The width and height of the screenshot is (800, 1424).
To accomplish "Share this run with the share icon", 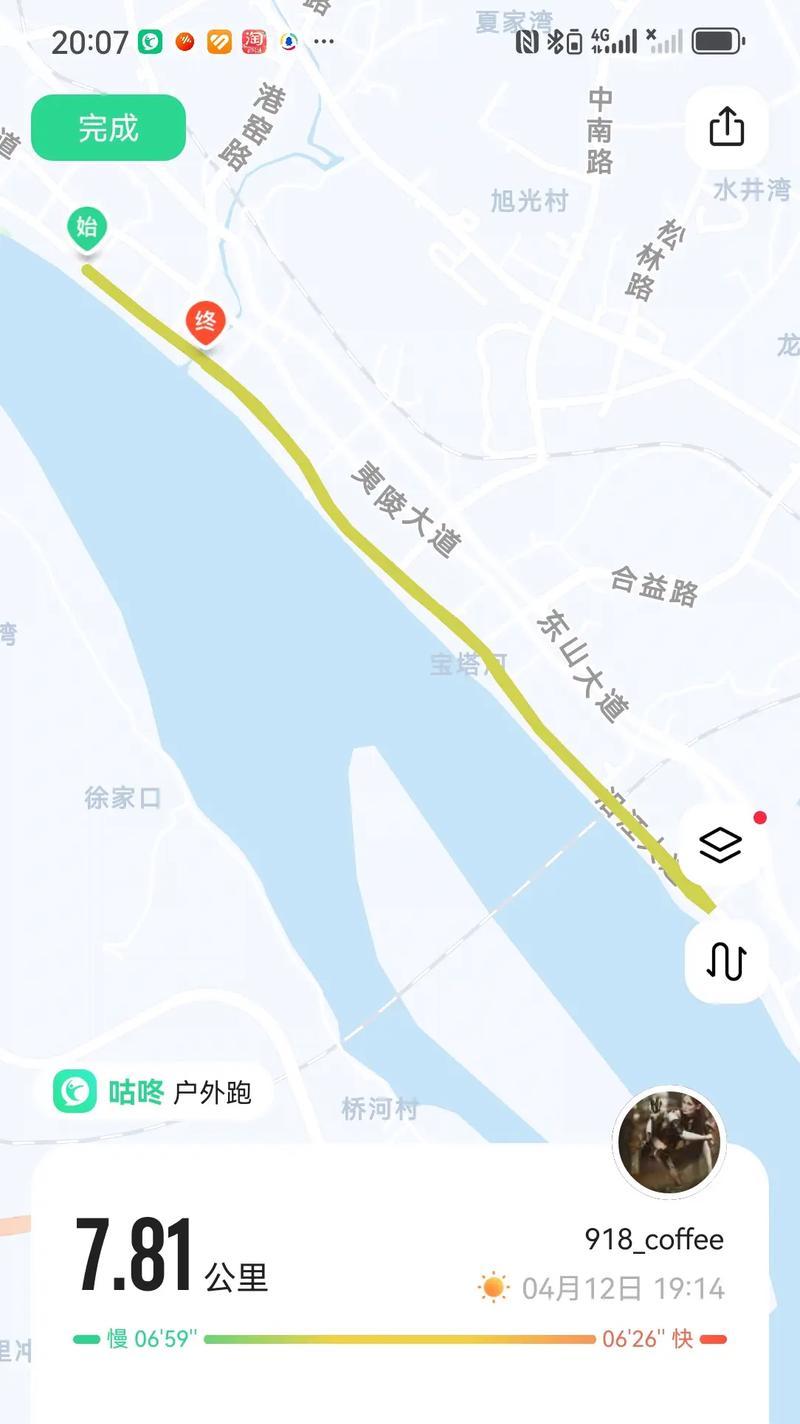I will (x=727, y=127).
